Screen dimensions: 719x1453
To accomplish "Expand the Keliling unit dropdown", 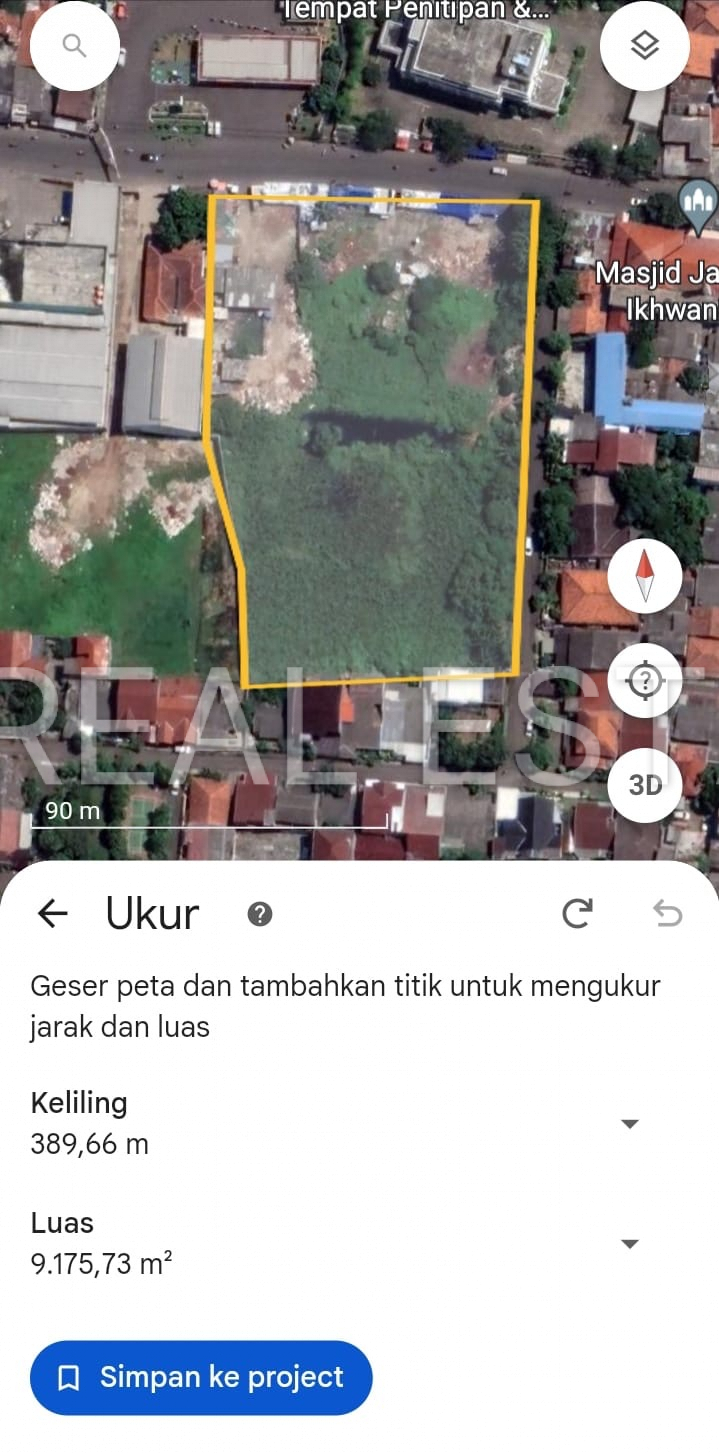I will [x=630, y=1124].
